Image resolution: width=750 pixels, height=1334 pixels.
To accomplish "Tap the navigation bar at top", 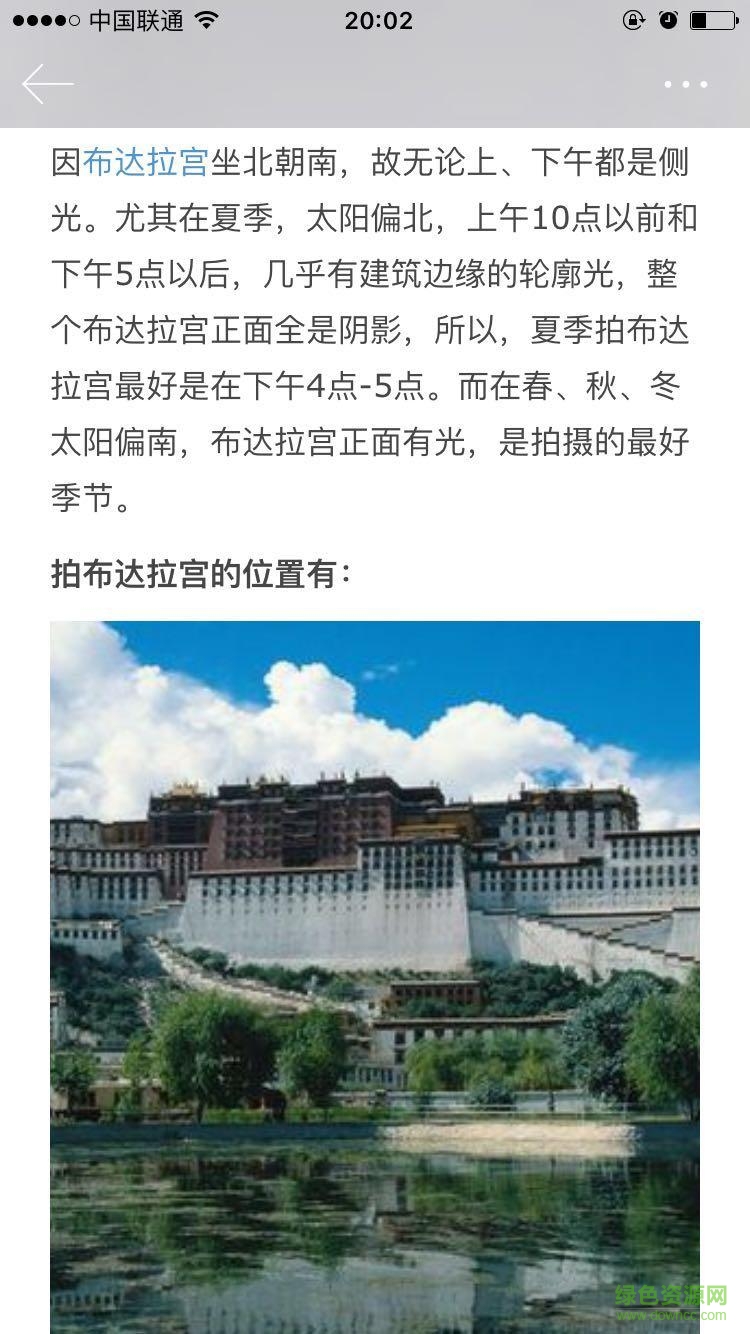I will [x=375, y=83].
